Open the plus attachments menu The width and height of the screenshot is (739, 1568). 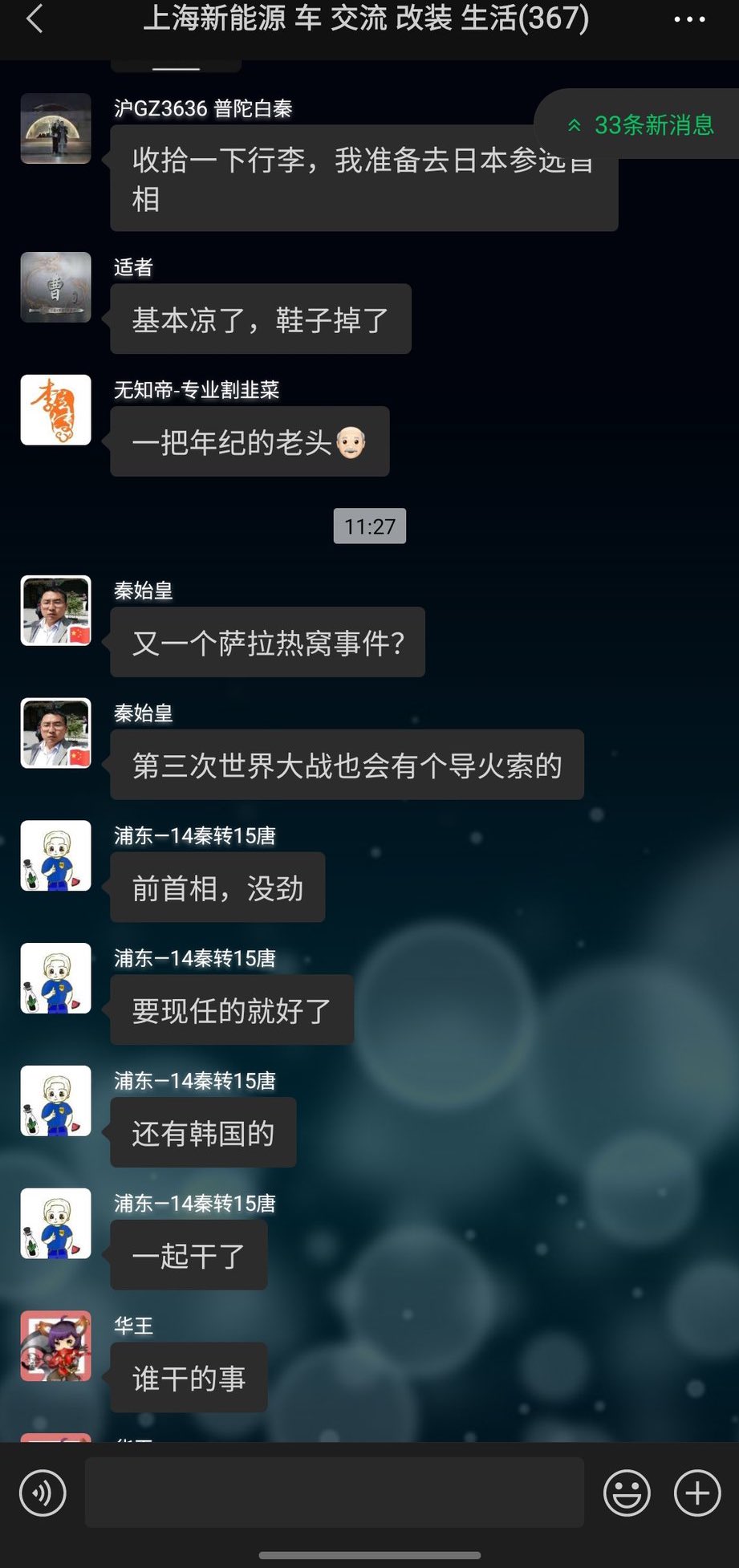(x=696, y=1493)
